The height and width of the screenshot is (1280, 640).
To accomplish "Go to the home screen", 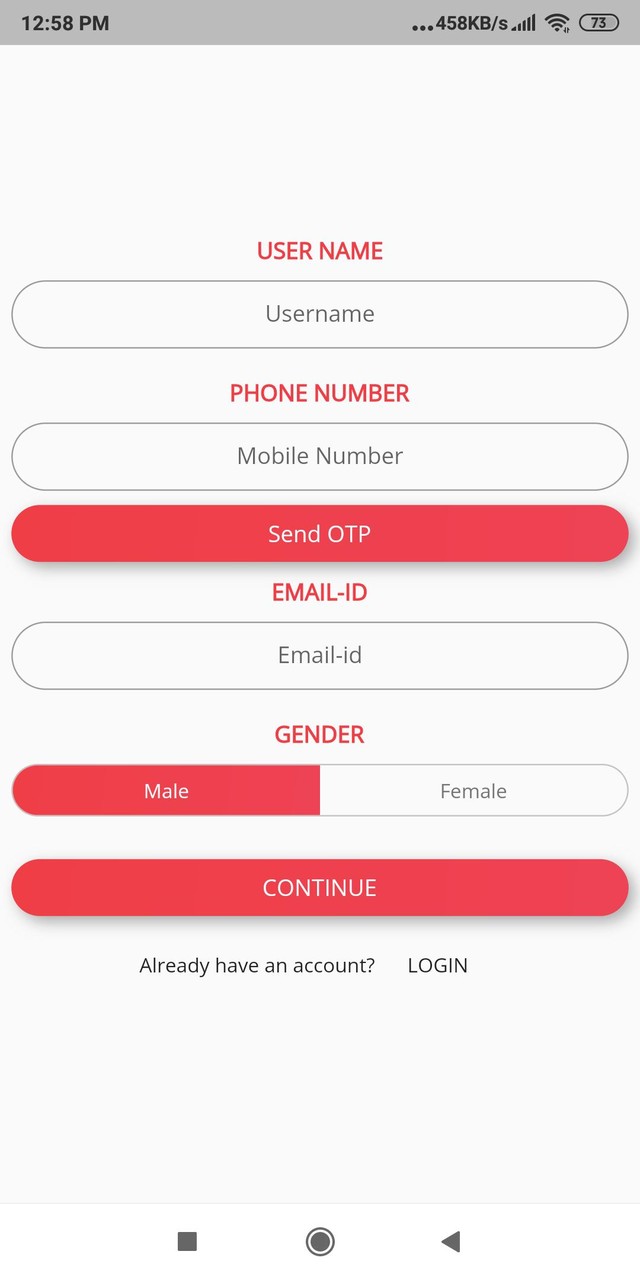I will (320, 1242).
